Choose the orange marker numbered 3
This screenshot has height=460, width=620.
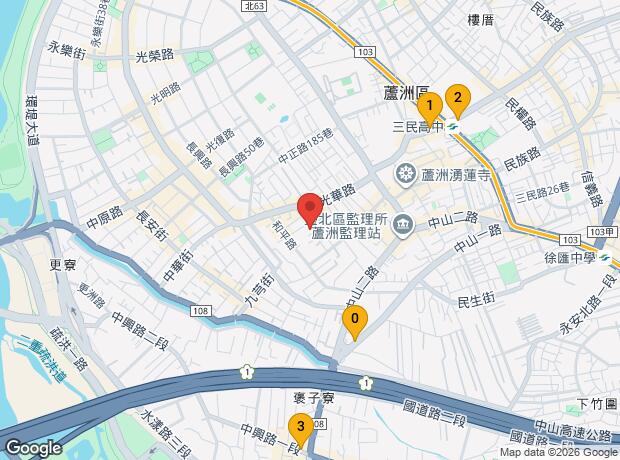299,429
